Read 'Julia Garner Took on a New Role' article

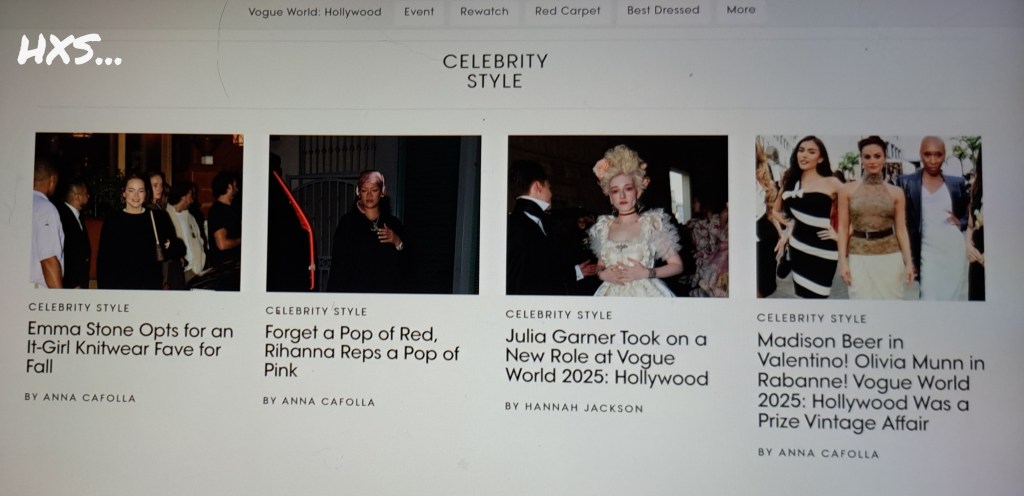606,358
